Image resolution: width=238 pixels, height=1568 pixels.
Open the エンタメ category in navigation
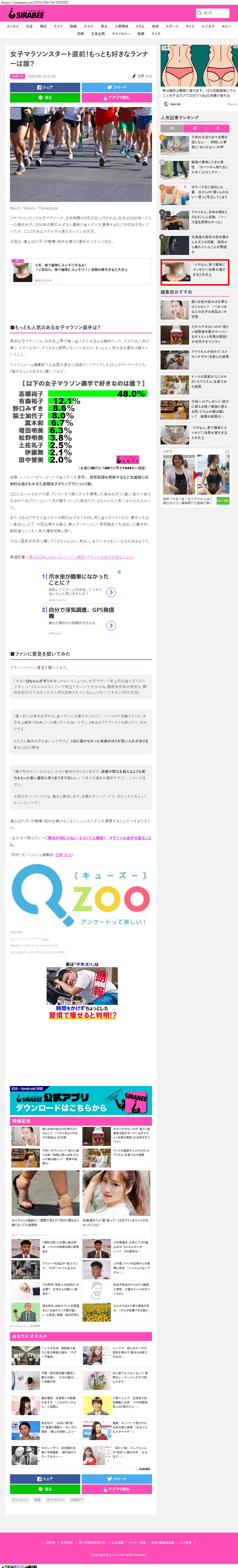[x=12, y=26]
